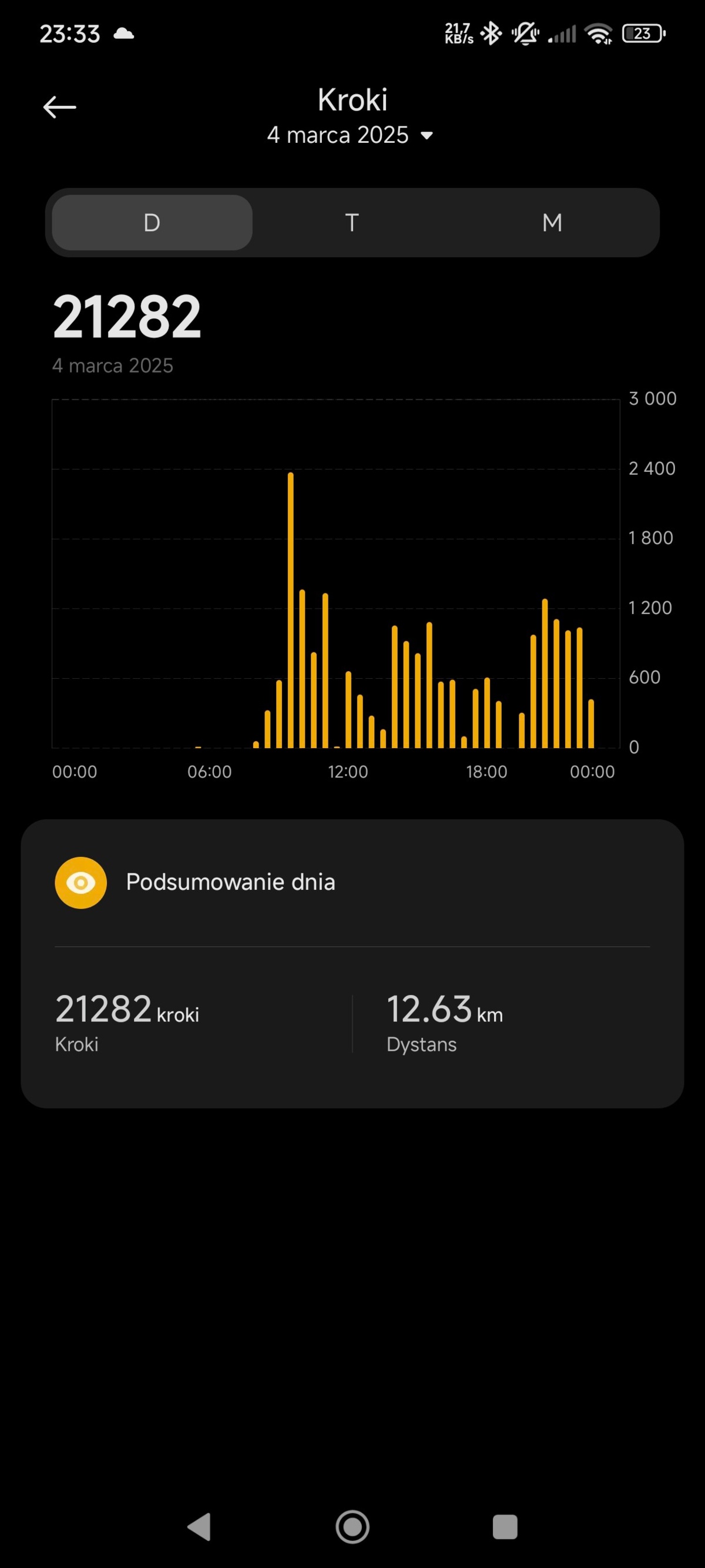Tap the system home button

click(x=352, y=1526)
